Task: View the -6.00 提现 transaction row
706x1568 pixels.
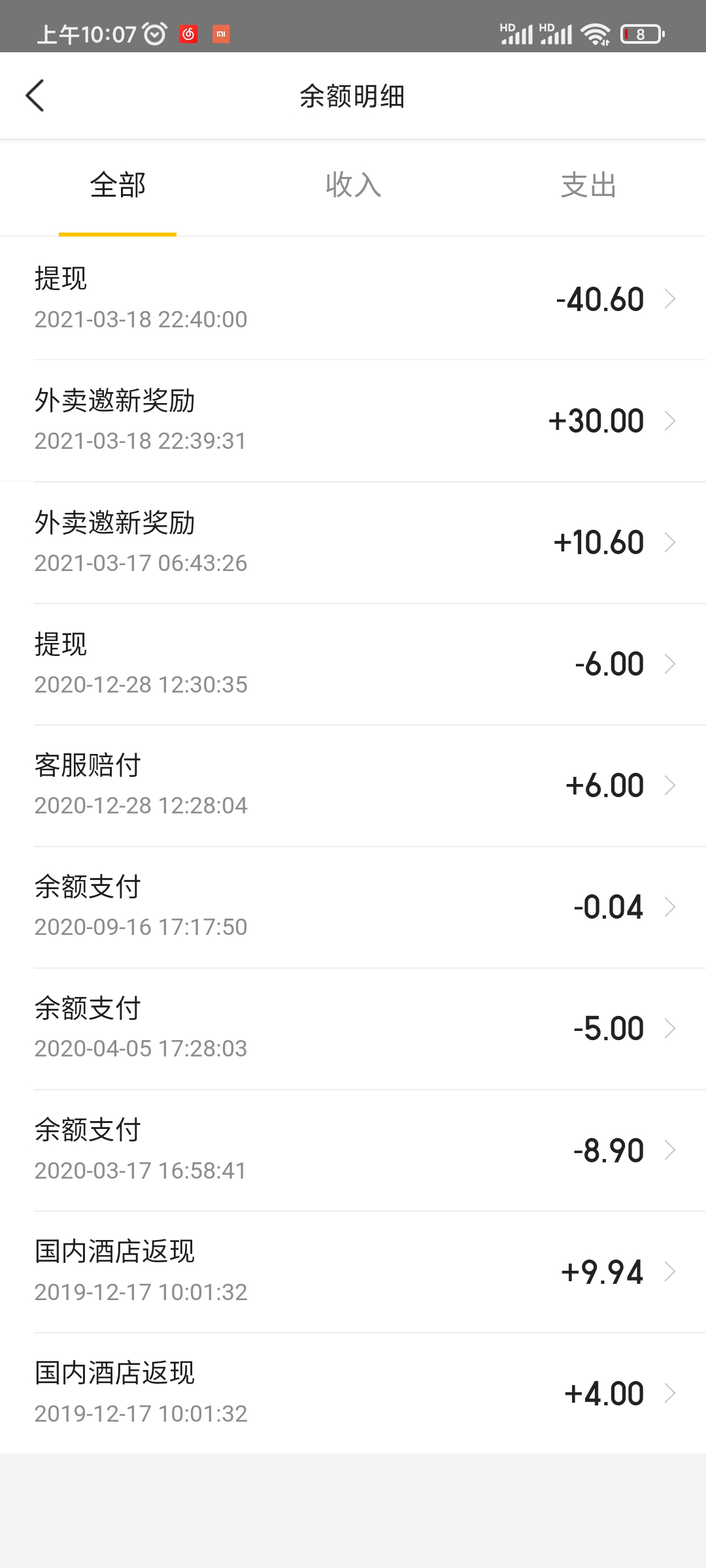Action: pyautogui.click(x=353, y=662)
